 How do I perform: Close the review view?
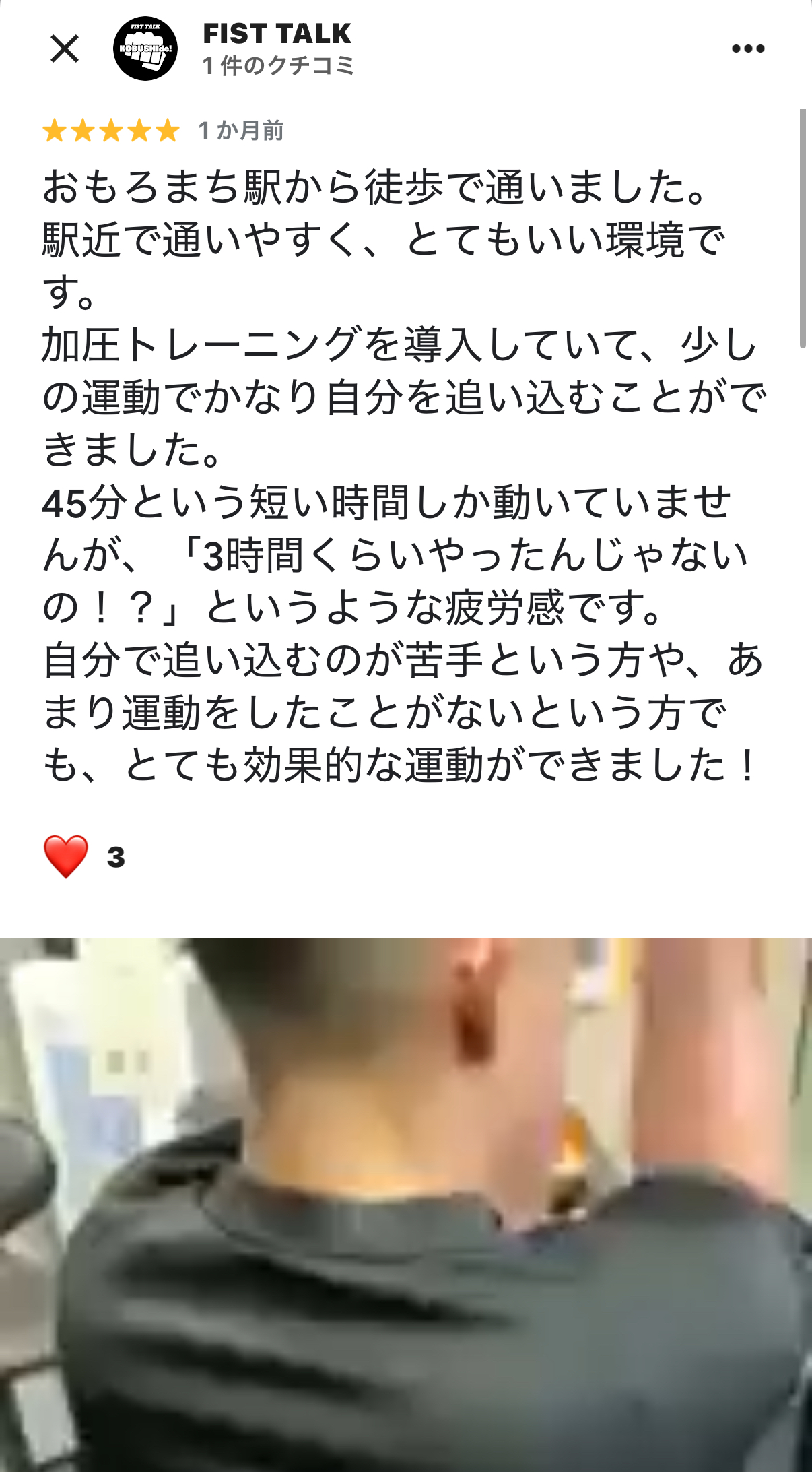(x=65, y=49)
